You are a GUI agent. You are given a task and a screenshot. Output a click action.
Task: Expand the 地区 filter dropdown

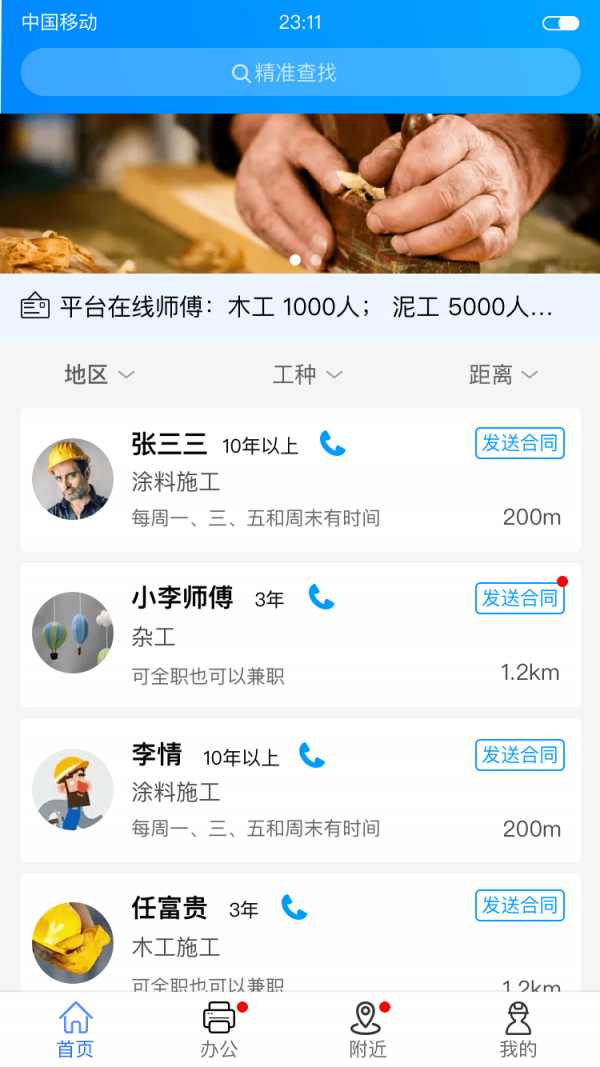[x=99, y=375]
